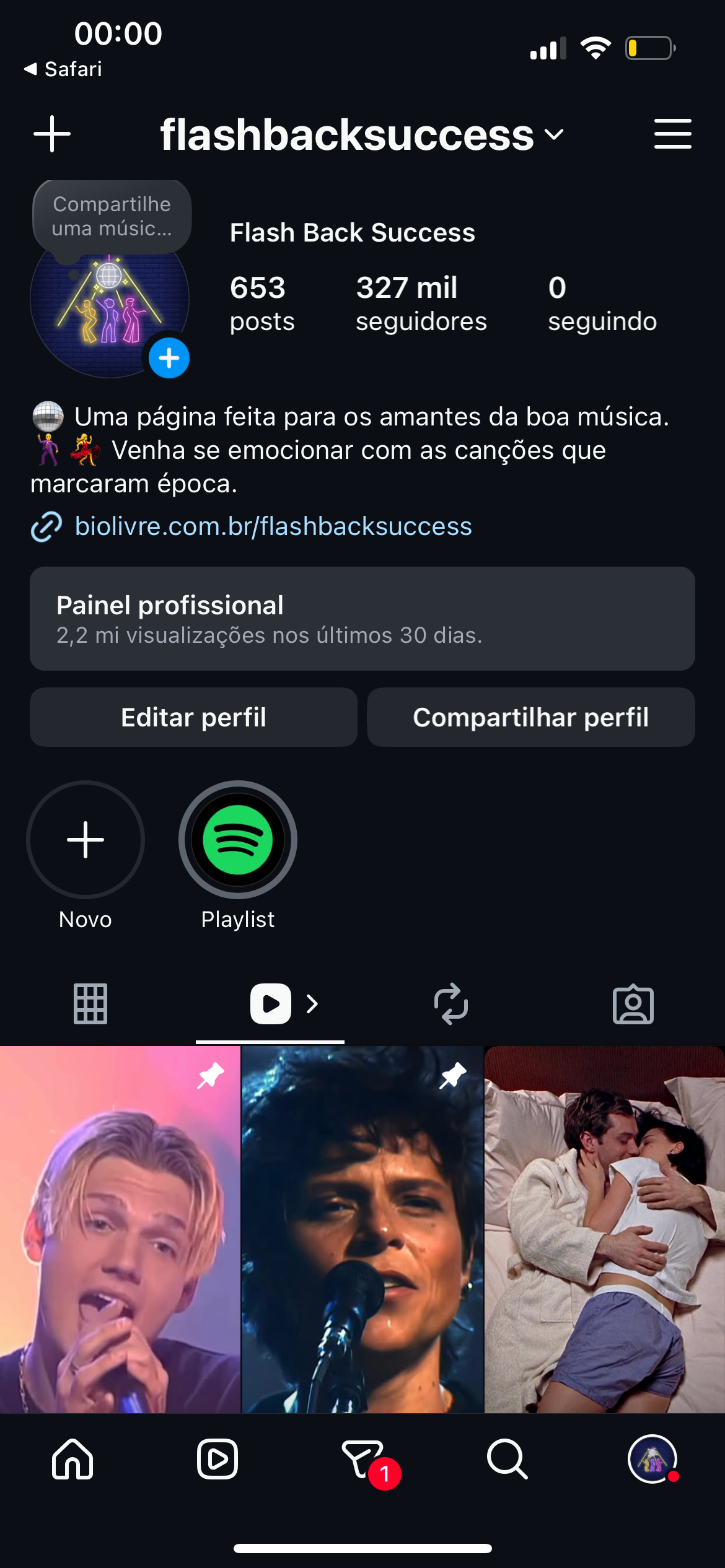Switch to the reposts tab
The image size is (725, 1568).
pyautogui.click(x=451, y=1003)
